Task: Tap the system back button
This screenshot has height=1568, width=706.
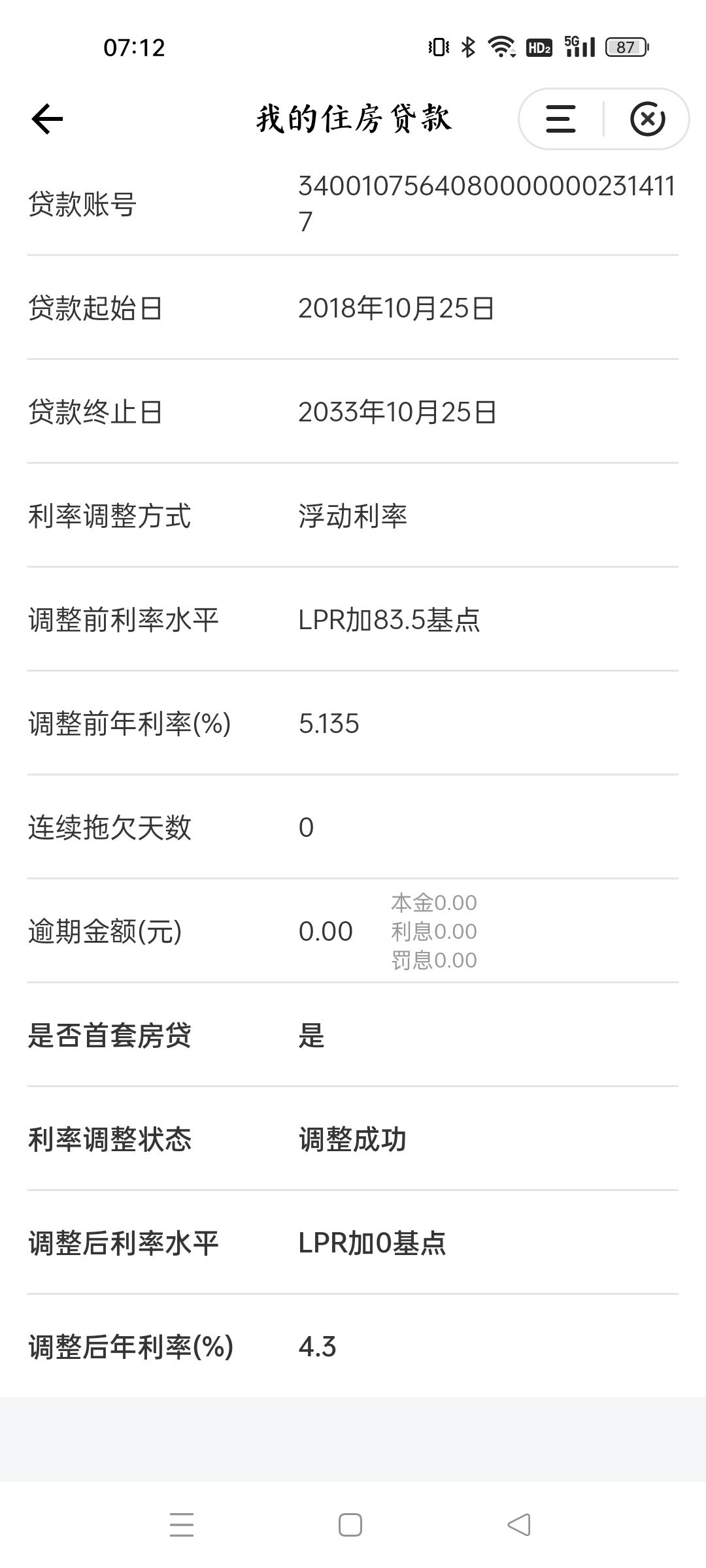Action: coord(519,1525)
